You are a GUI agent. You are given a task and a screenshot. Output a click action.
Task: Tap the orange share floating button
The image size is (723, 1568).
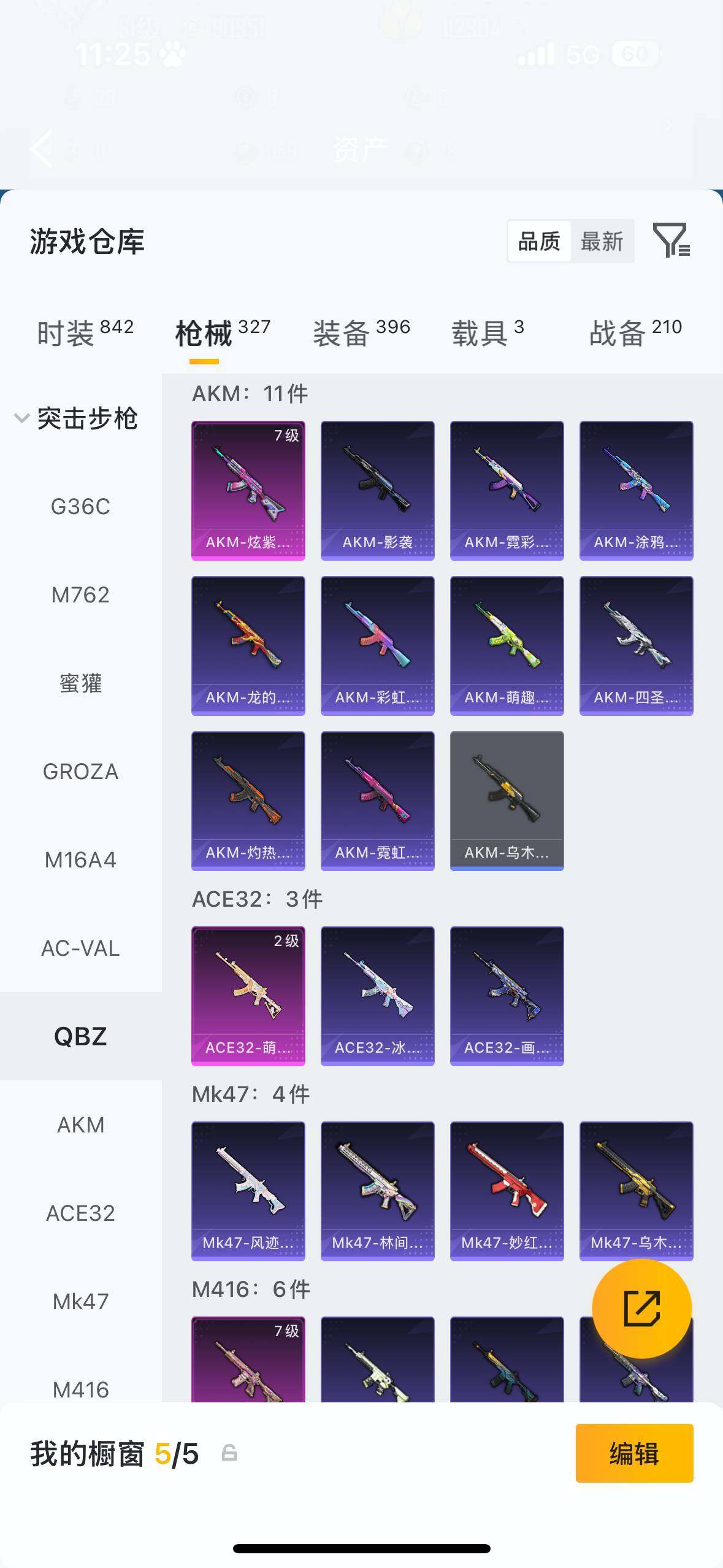[641, 1309]
